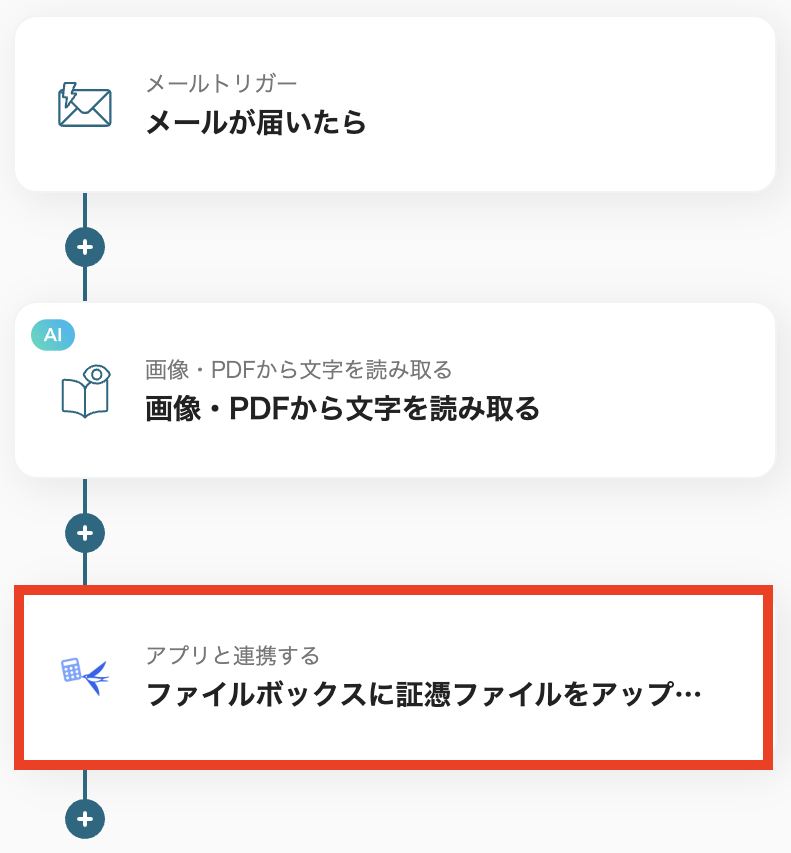Screen dimensions: 791x853
Task: Add a step after the 画像・PDFから文字を読み取る step
Action: coord(85,533)
